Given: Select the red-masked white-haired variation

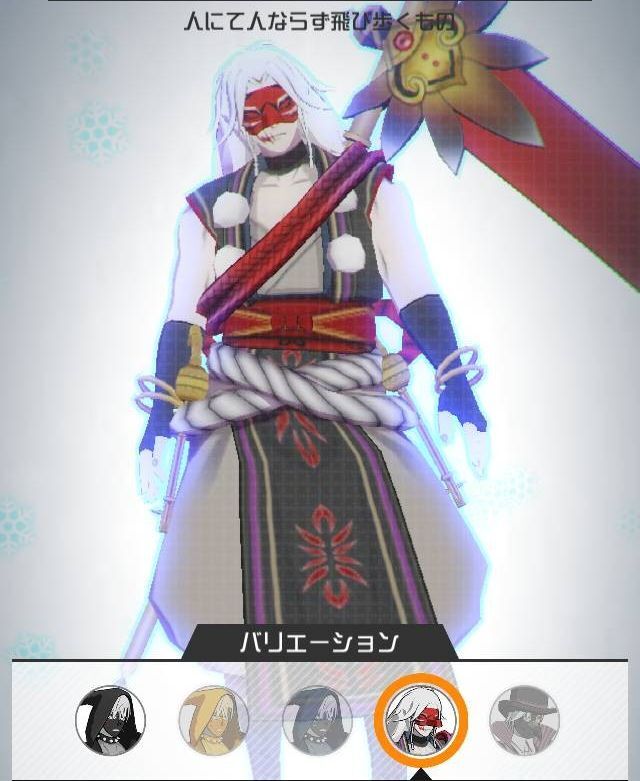Looking at the screenshot, I should (x=421, y=720).
